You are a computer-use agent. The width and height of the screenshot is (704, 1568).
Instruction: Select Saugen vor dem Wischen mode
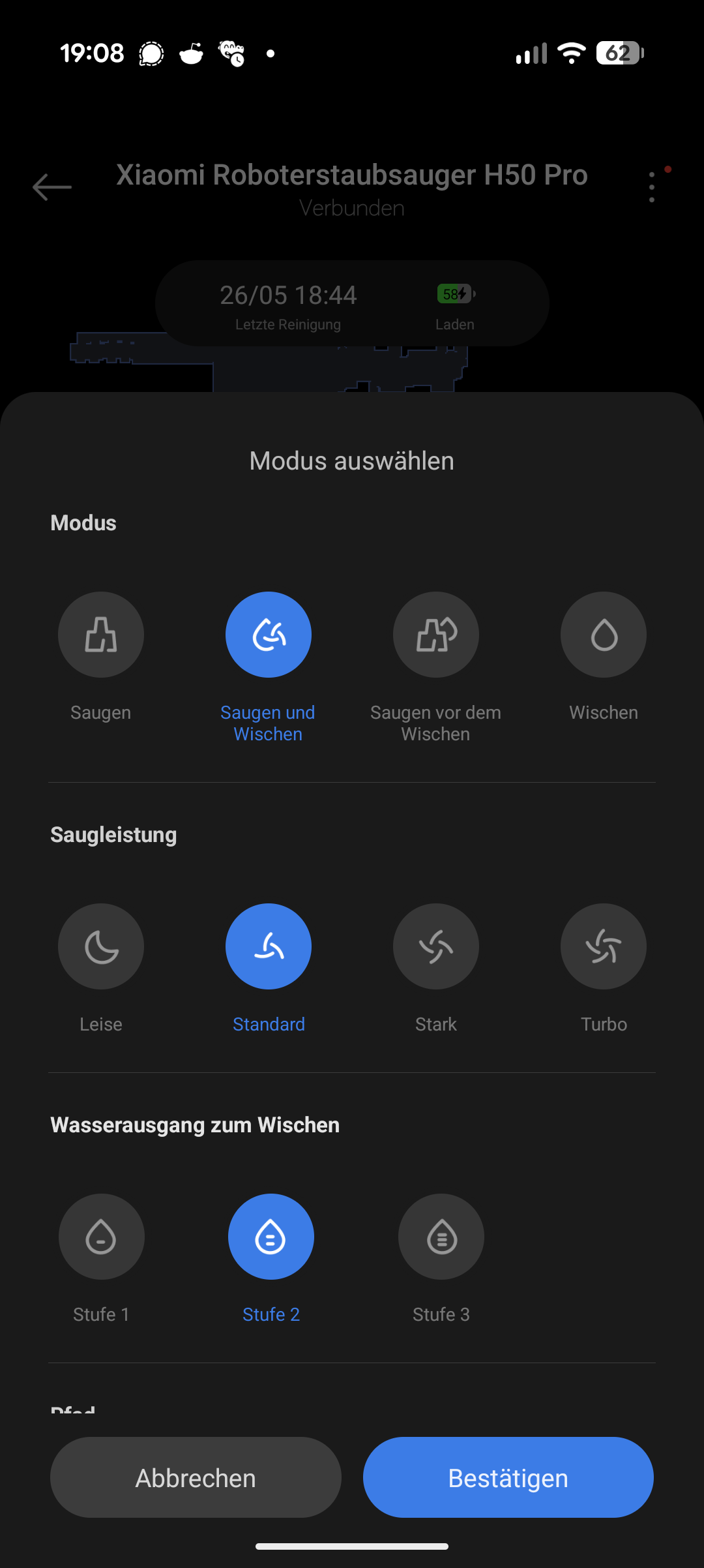pos(436,635)
